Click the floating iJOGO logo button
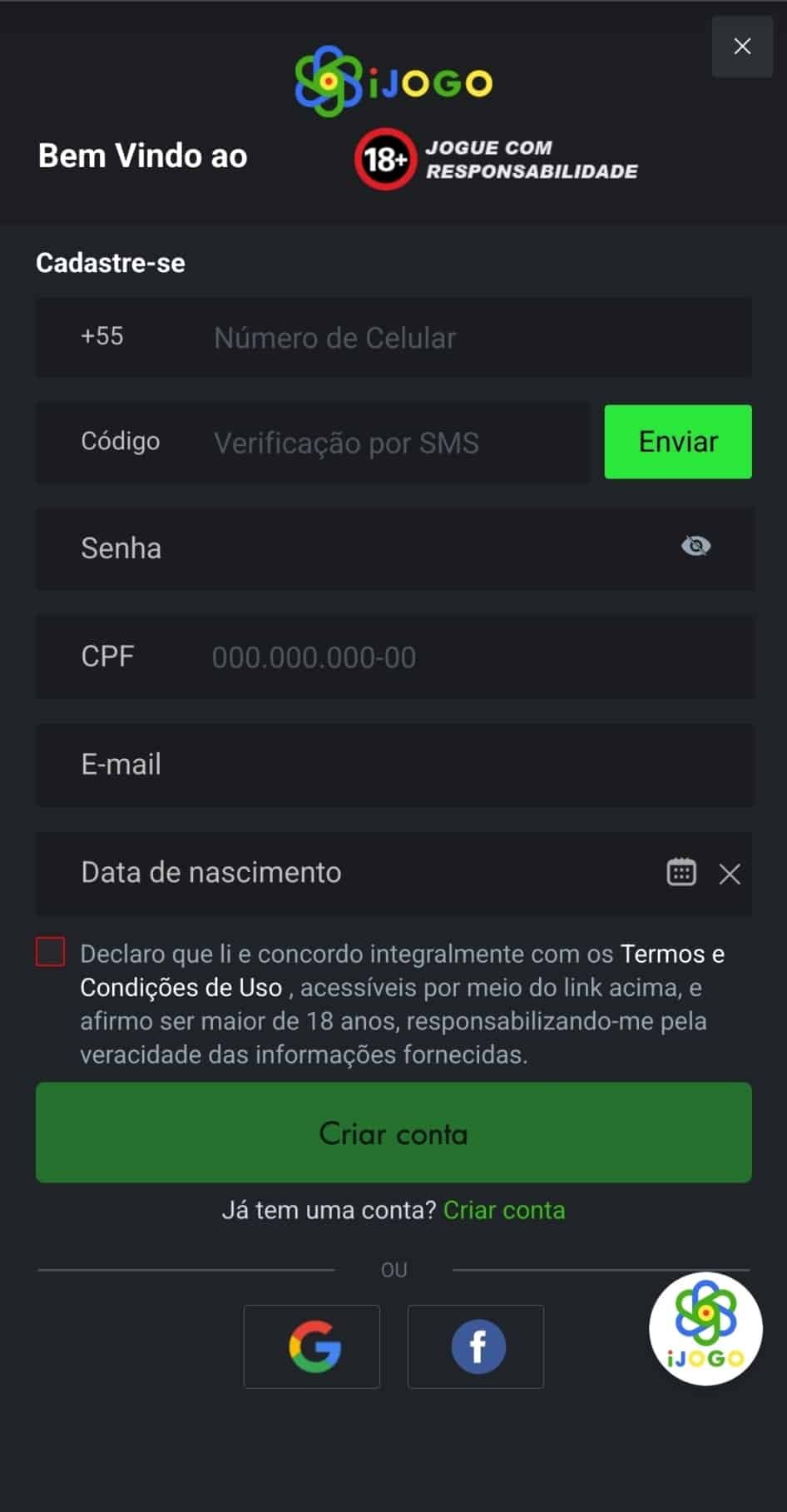This screenshot has height=1512, width=787. pyautogui.click(x=704, y=1329)
